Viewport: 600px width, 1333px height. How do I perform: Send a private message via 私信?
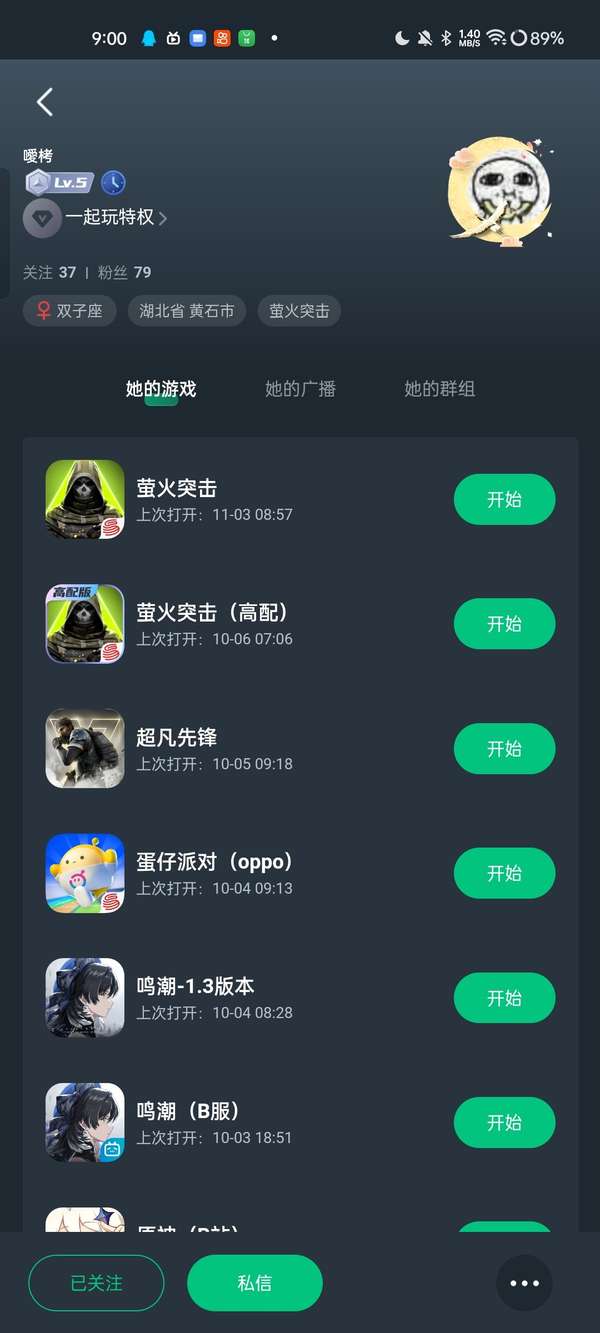(x=255, y=1283)
